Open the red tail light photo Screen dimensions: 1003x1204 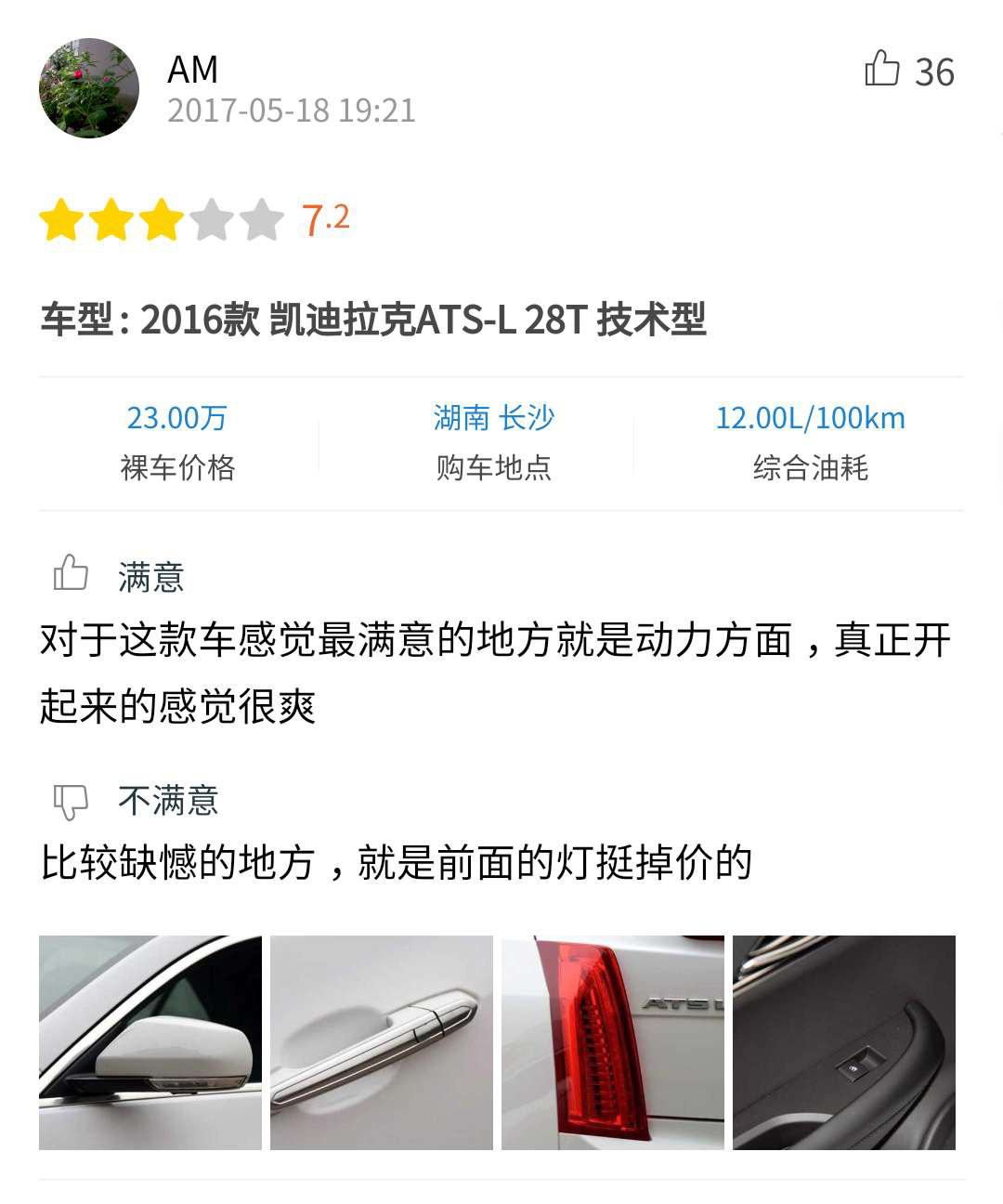click(612, 1042)
